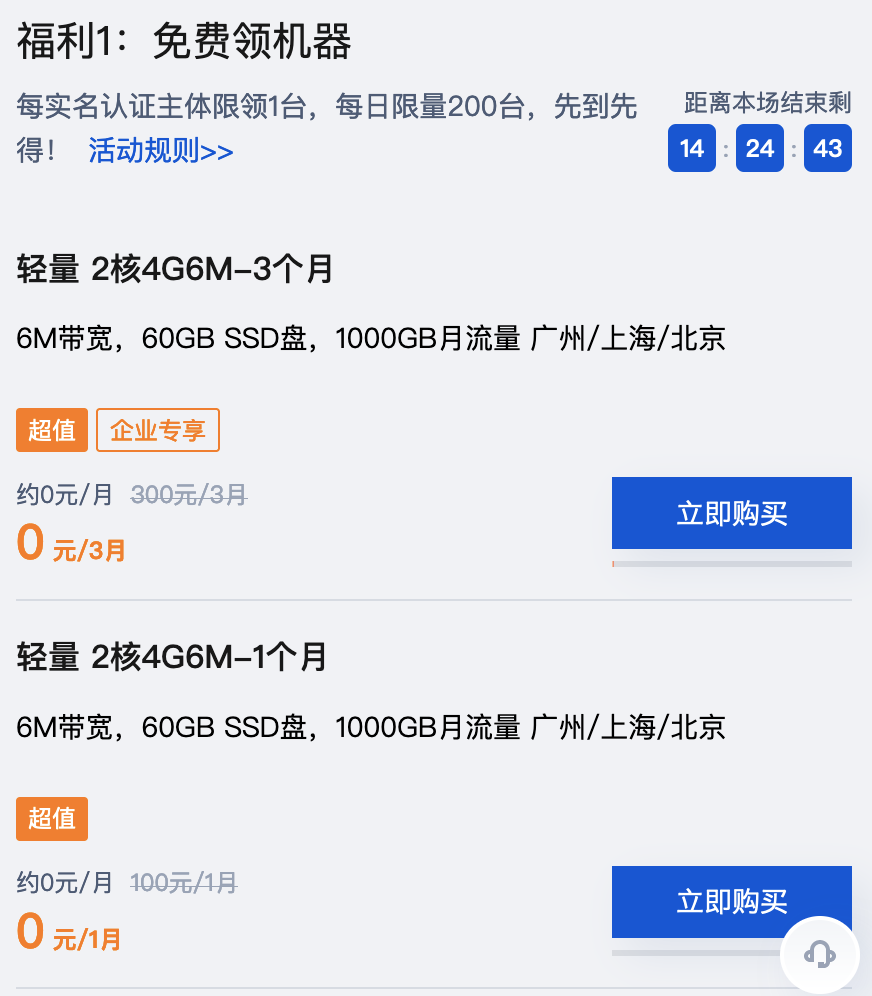872x996 pixels.
Task: Click the 企业专享 enterprise-exclusive badge
Action: click(x=157, y=429)
